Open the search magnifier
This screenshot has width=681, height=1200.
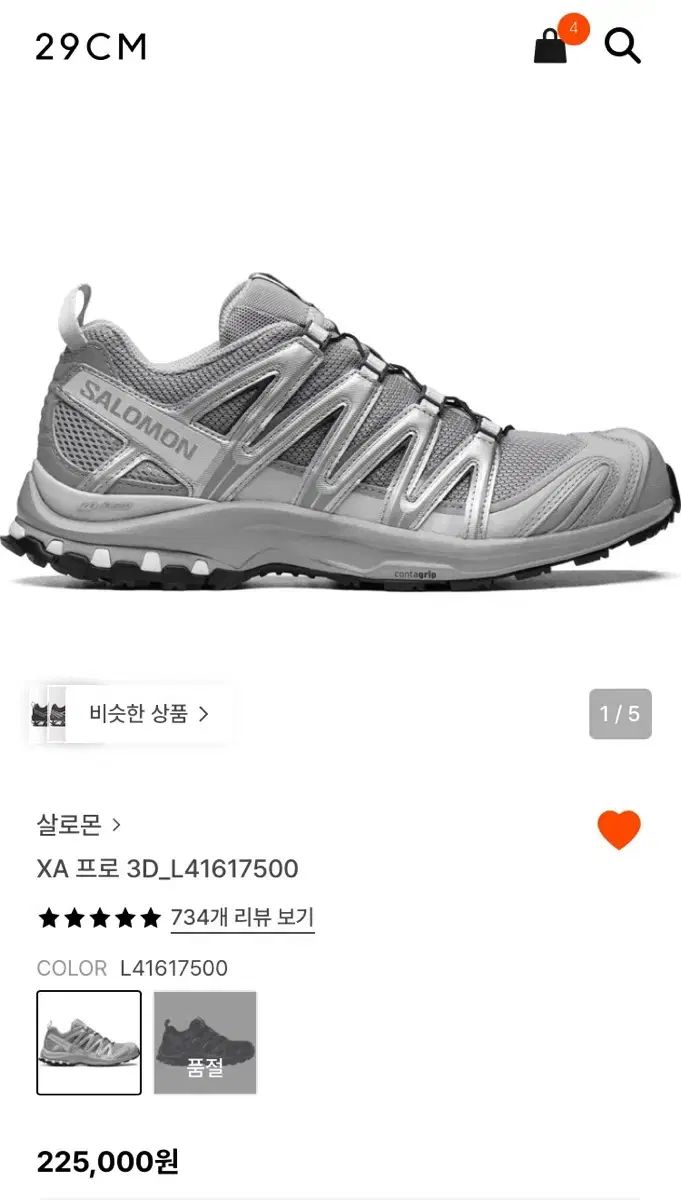(622, 46)
